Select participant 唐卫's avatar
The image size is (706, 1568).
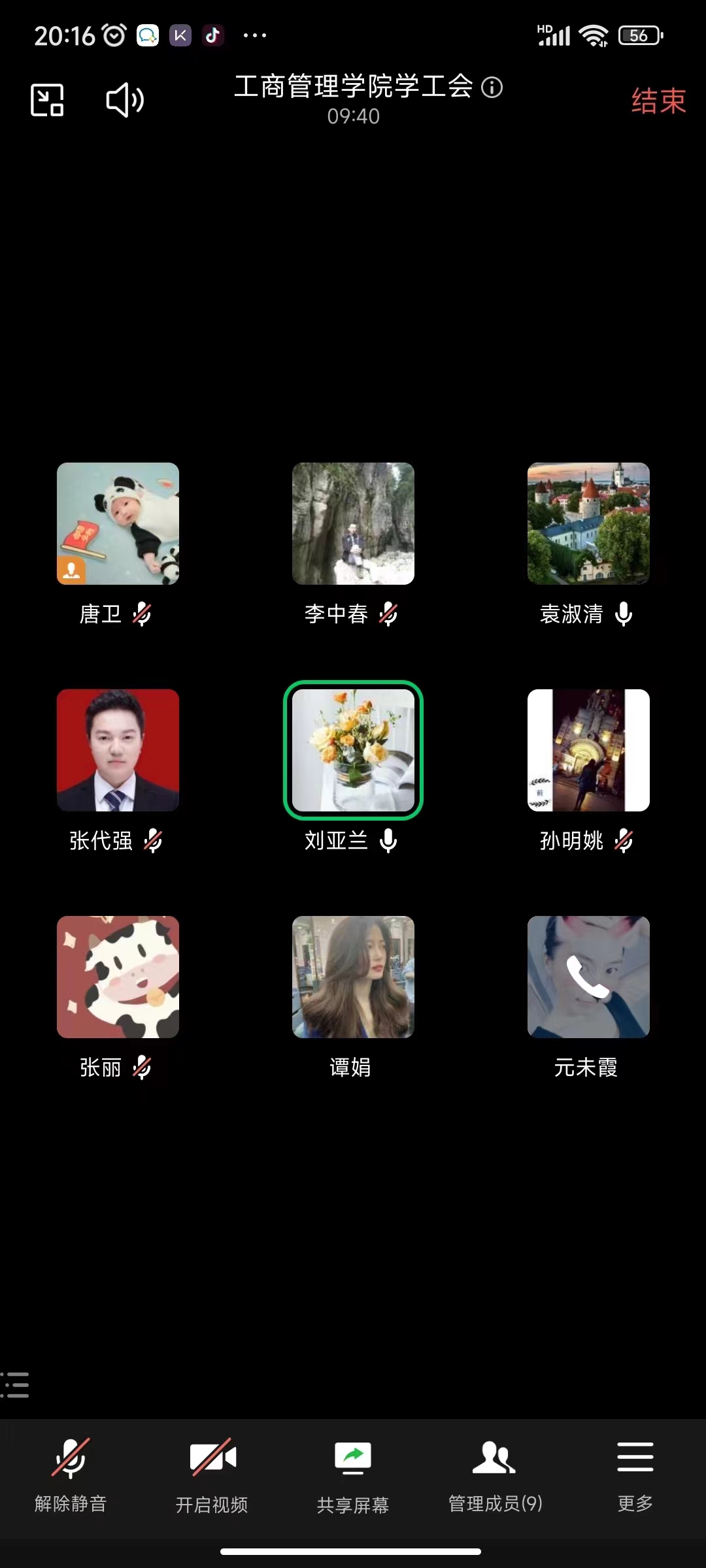pyautogui.click(x=118, y=523)
